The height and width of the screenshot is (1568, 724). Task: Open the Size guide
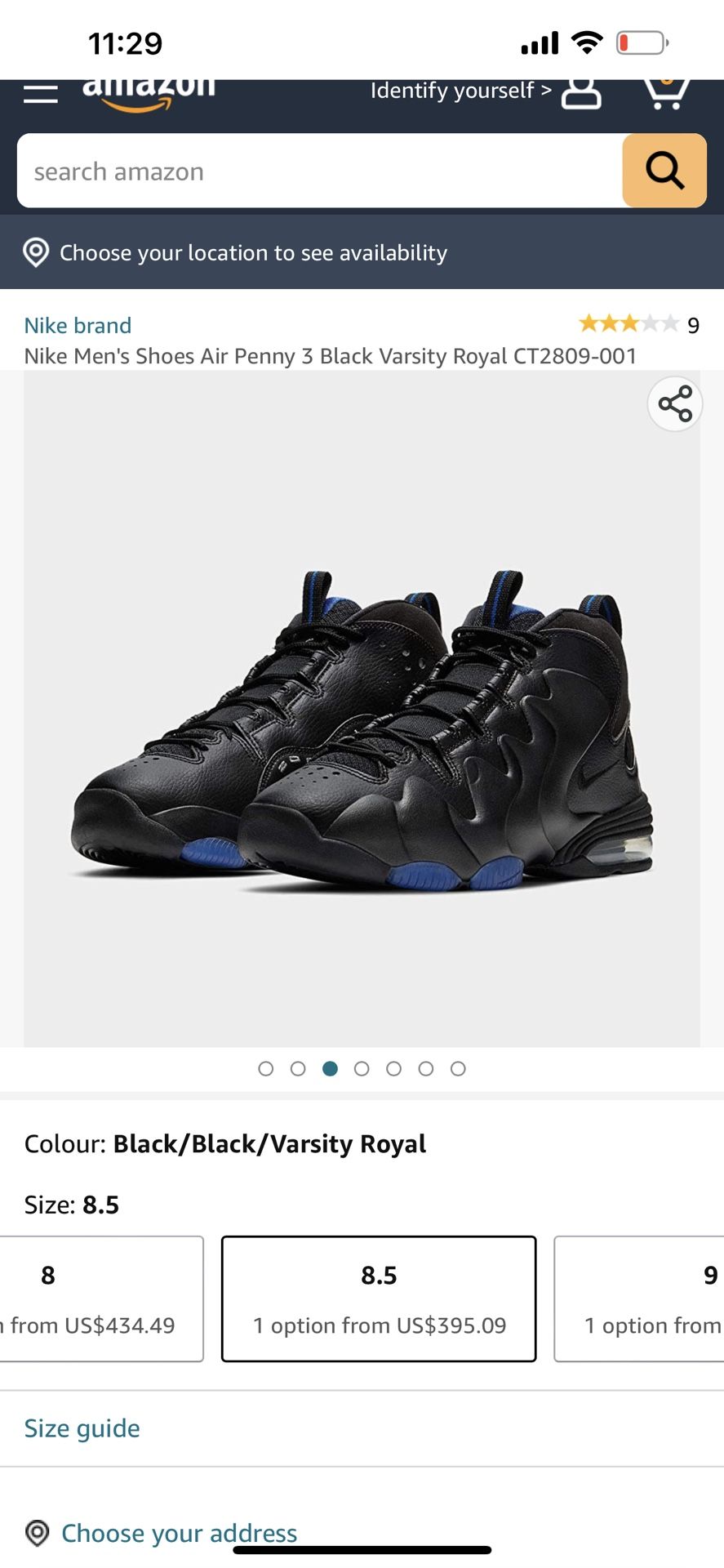click(82, 1428)
